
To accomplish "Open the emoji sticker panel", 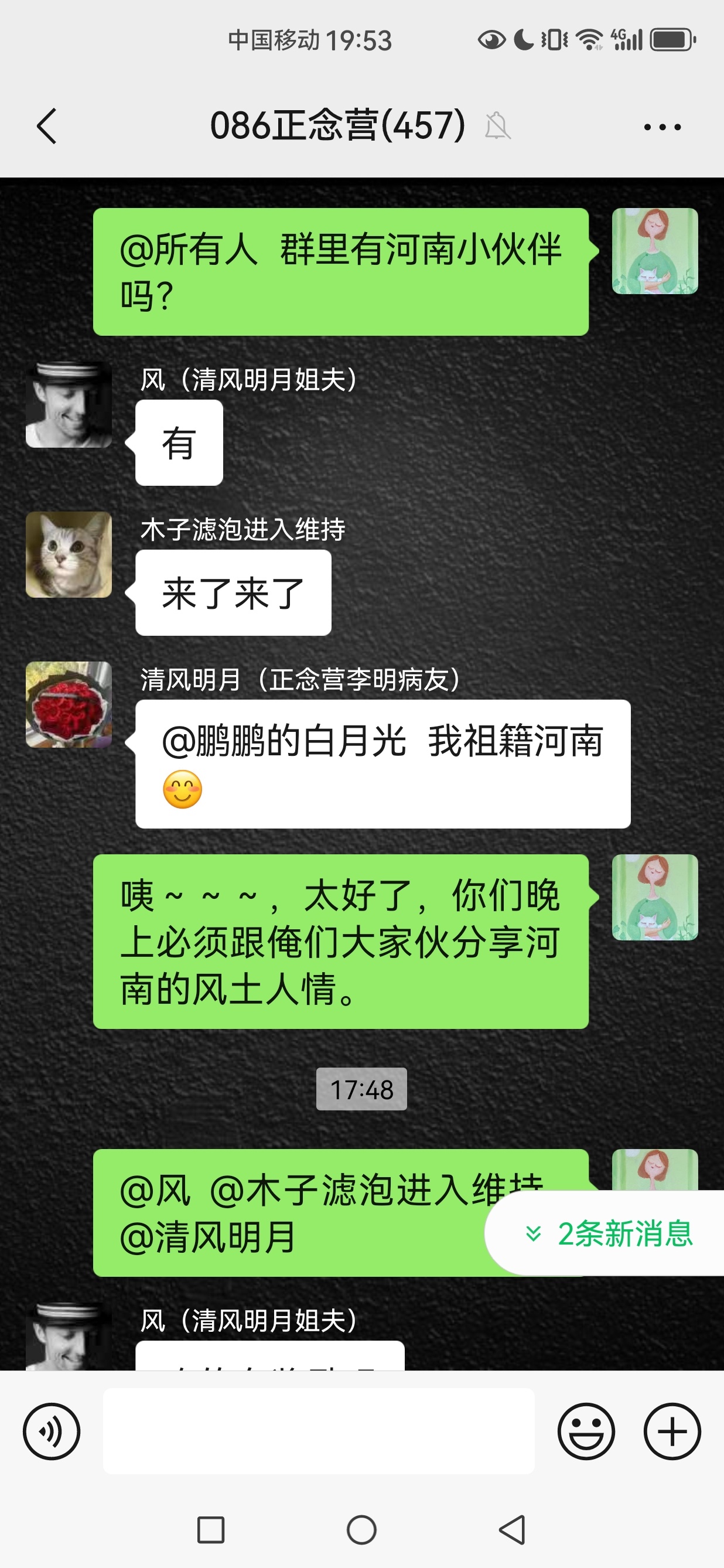I will tap(586, 1431).
